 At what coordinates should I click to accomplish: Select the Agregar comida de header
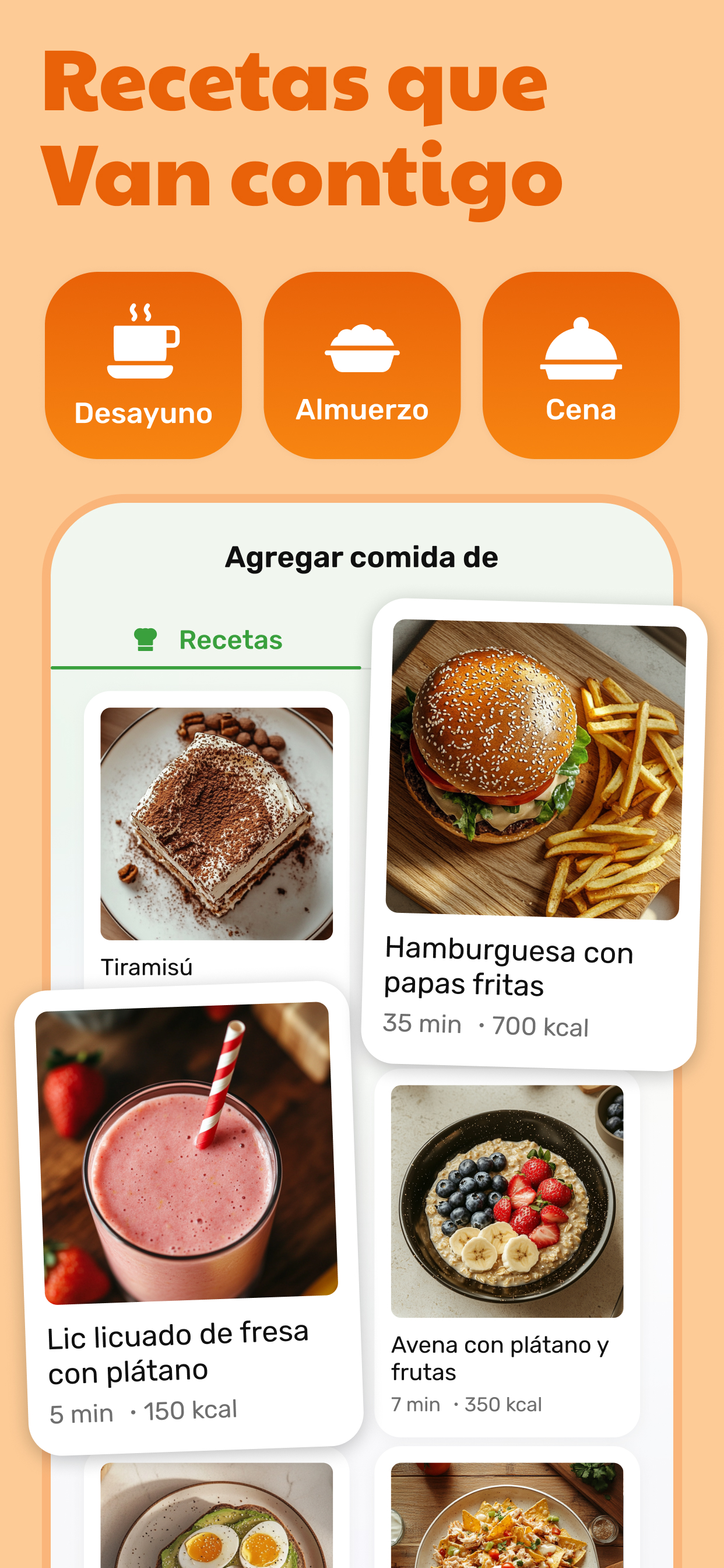tap(361, 556)
